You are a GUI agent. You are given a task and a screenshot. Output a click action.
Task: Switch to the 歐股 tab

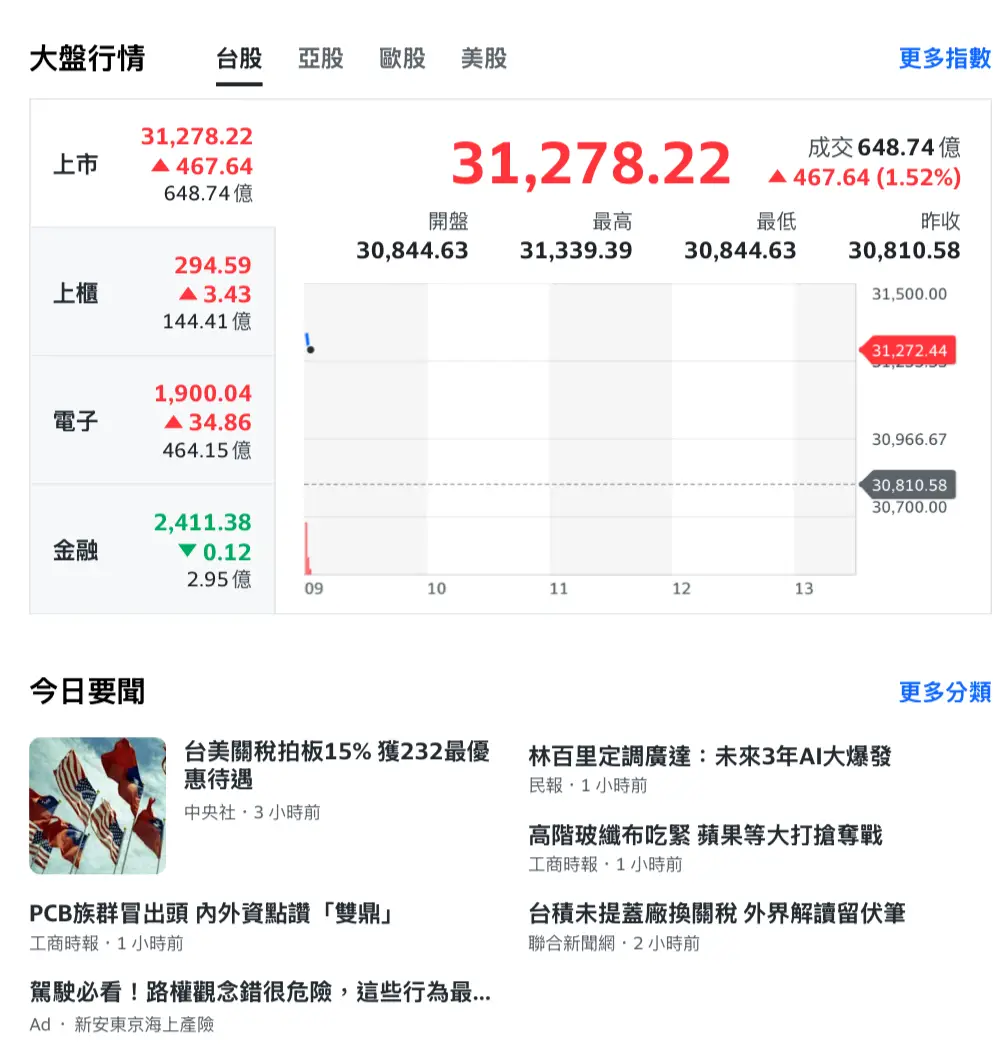402,59
